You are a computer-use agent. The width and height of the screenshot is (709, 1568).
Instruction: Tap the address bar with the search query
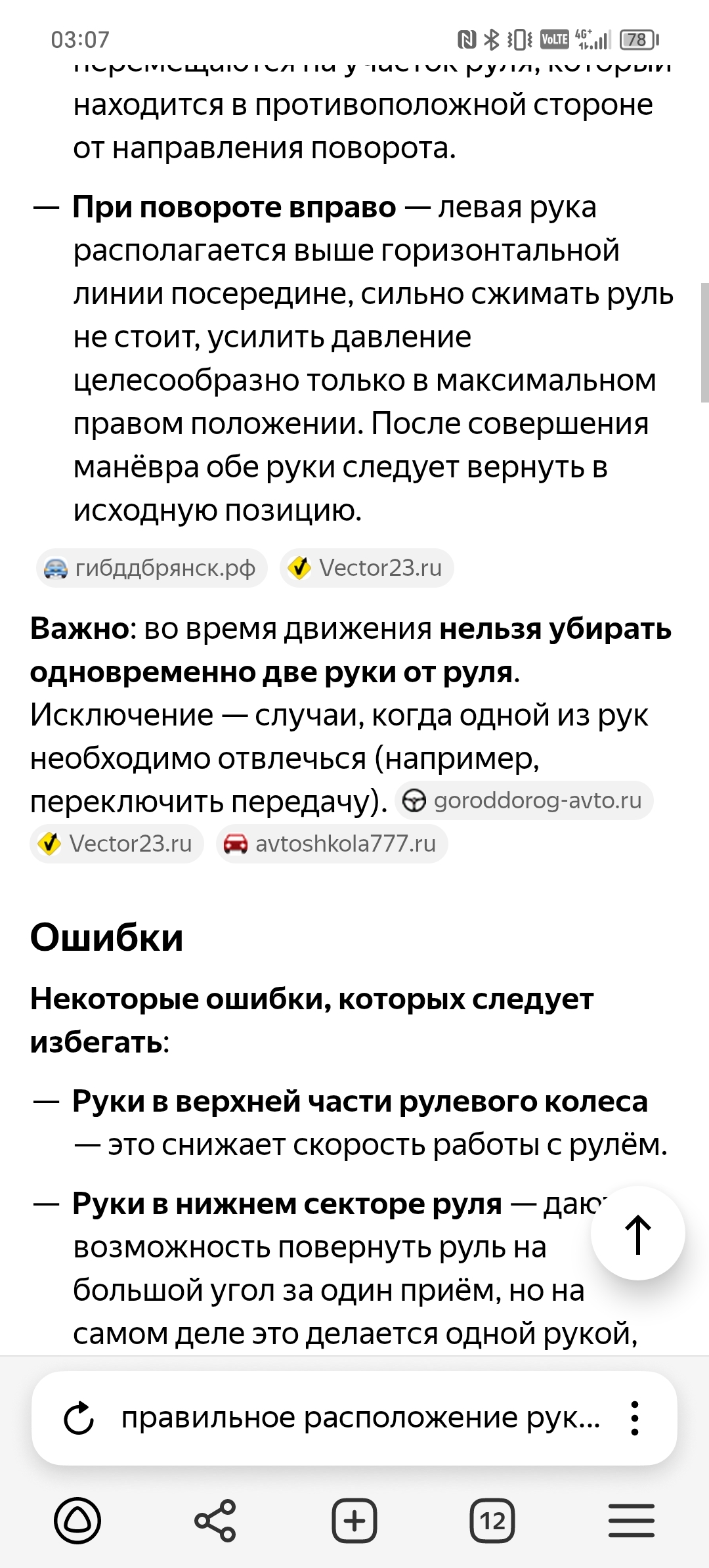[360, 1418]
